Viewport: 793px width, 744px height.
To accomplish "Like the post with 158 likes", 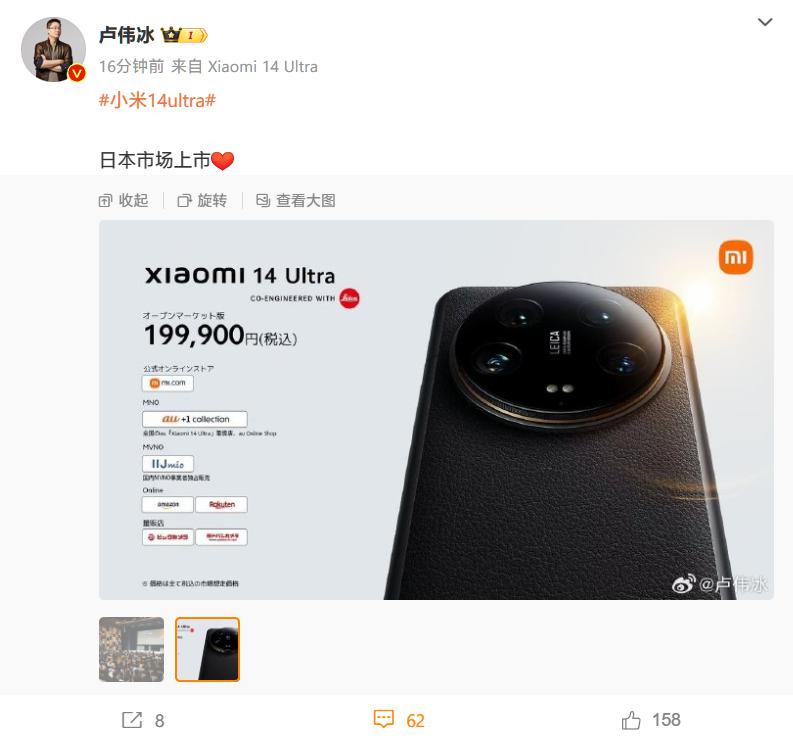I will point(651,720).
